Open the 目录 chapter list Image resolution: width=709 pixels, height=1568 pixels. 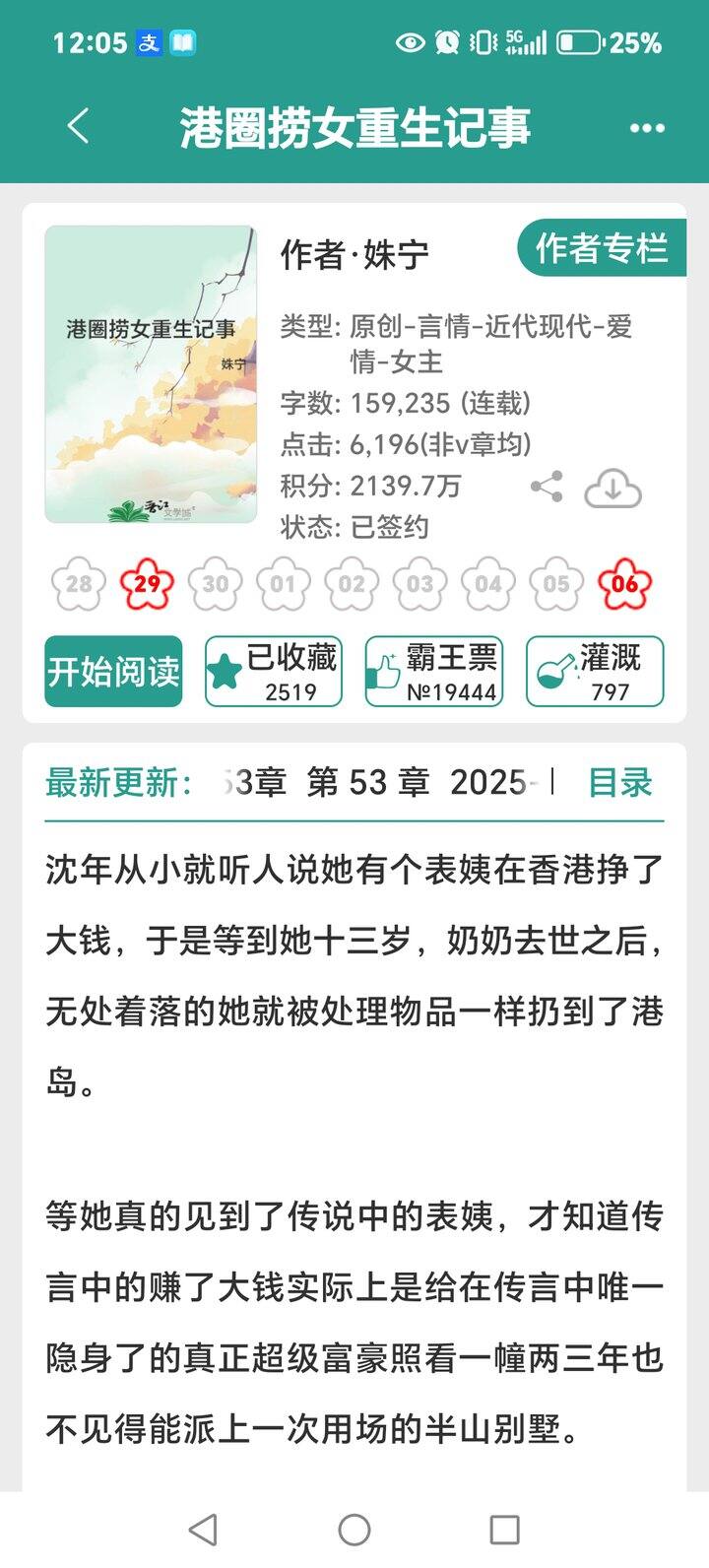coord(620,783)
